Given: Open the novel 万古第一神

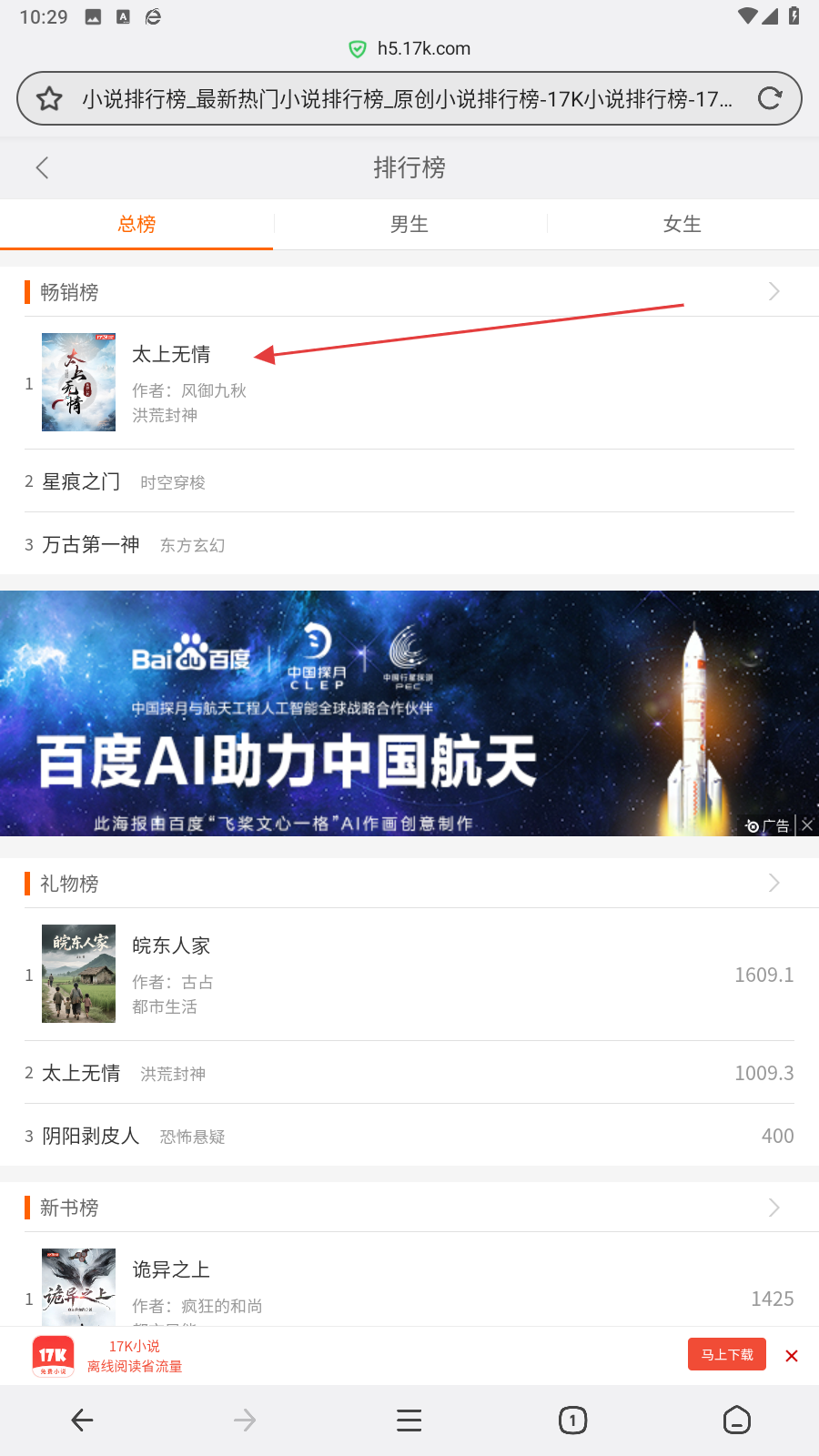Looking at the screenshot, I should 91,544.
